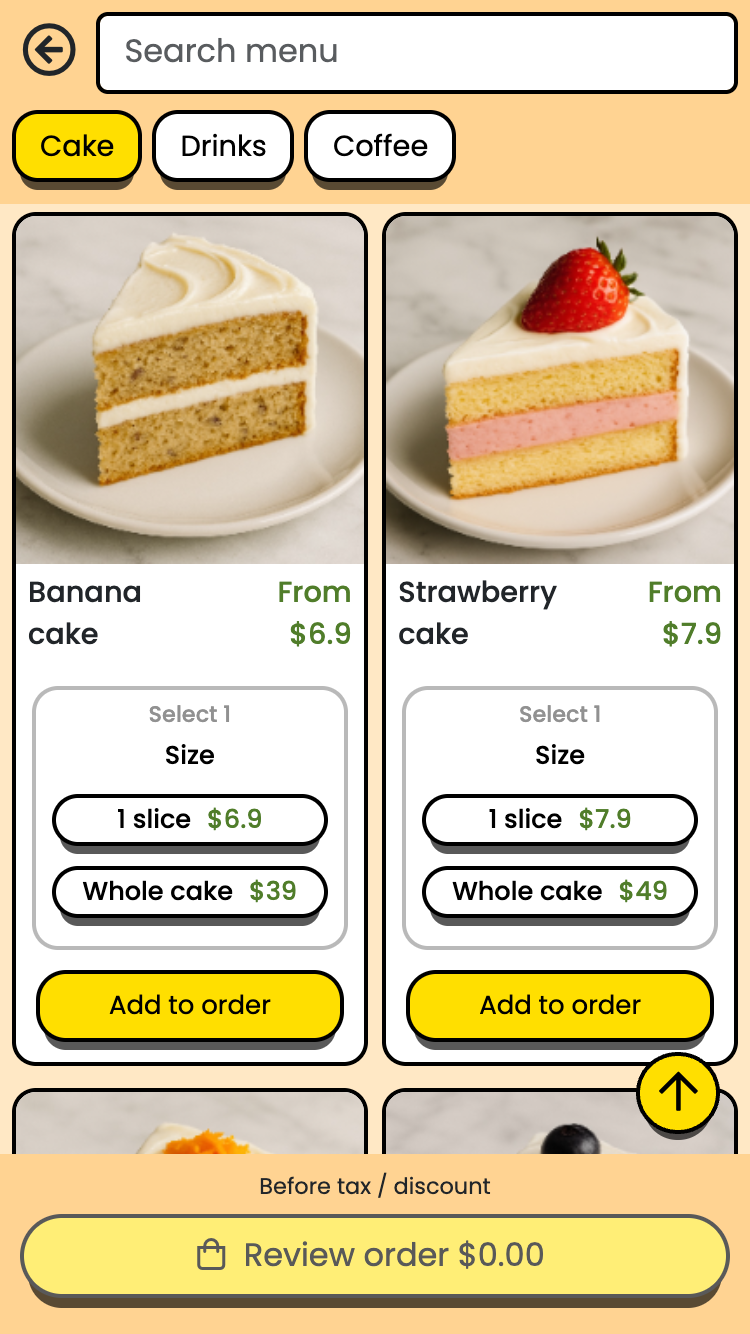The height and width of the screenshot is (1334, 750).
Task: Open Review order $0.00
Action: tap(375, 1255)
